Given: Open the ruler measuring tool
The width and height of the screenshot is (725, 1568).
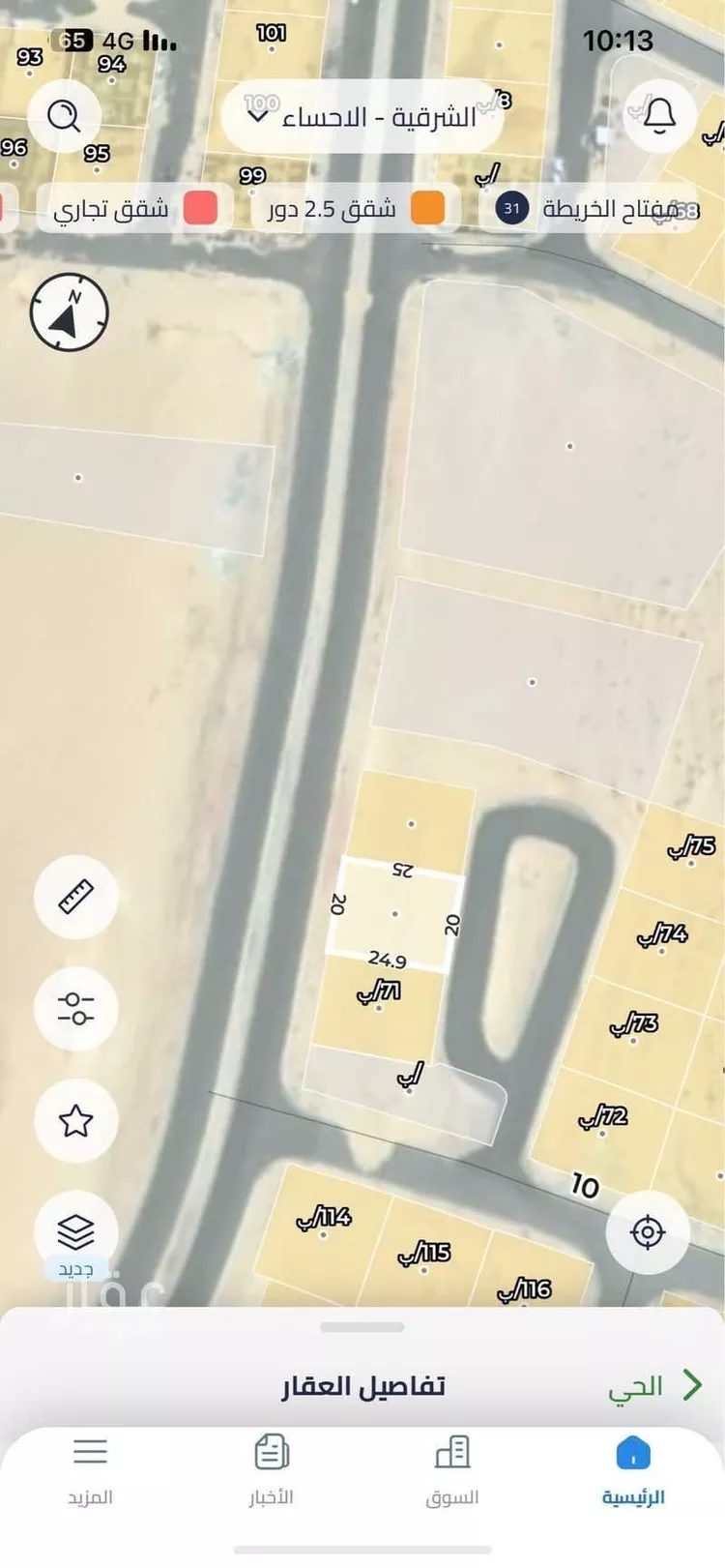Looking at the screenshot, I should tap(75, 897).
